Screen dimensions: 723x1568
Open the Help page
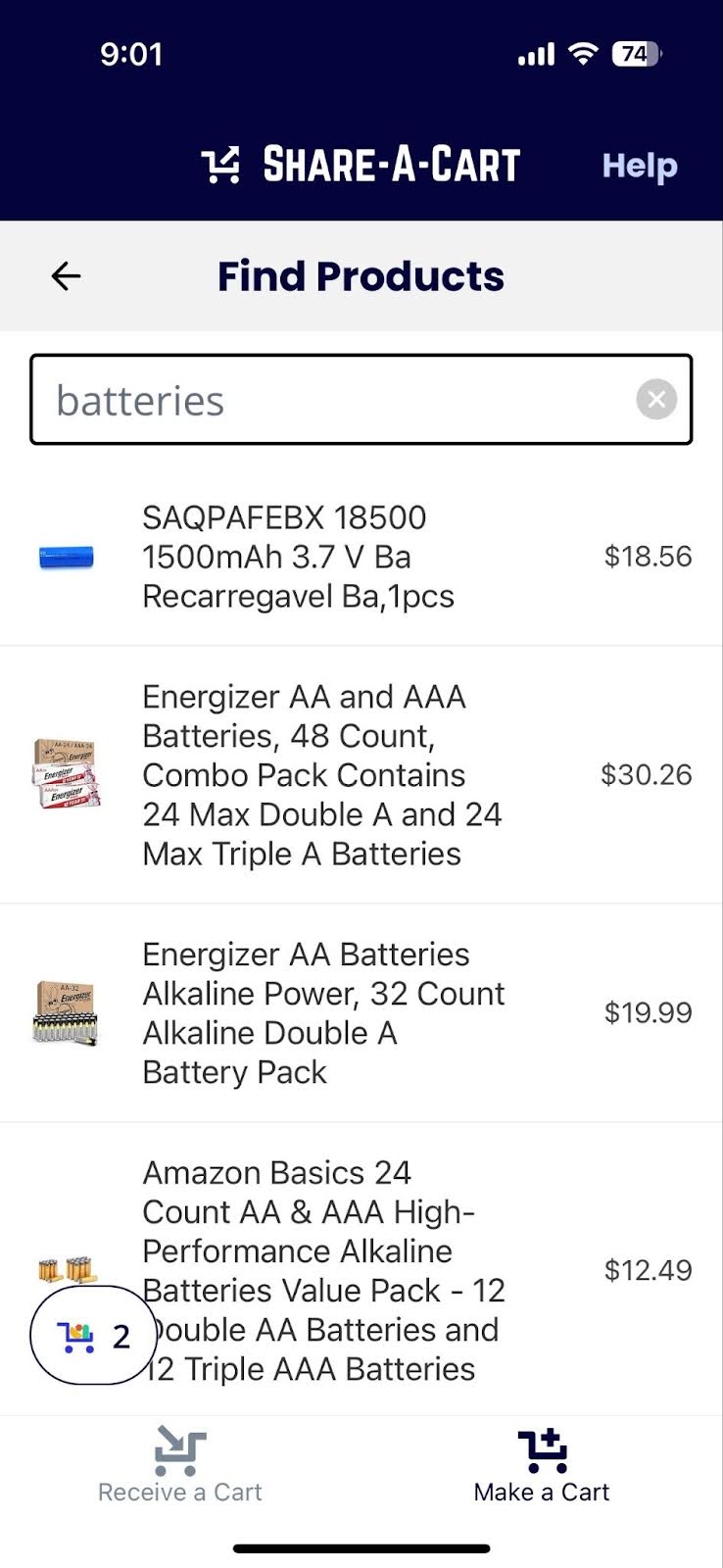639,166
